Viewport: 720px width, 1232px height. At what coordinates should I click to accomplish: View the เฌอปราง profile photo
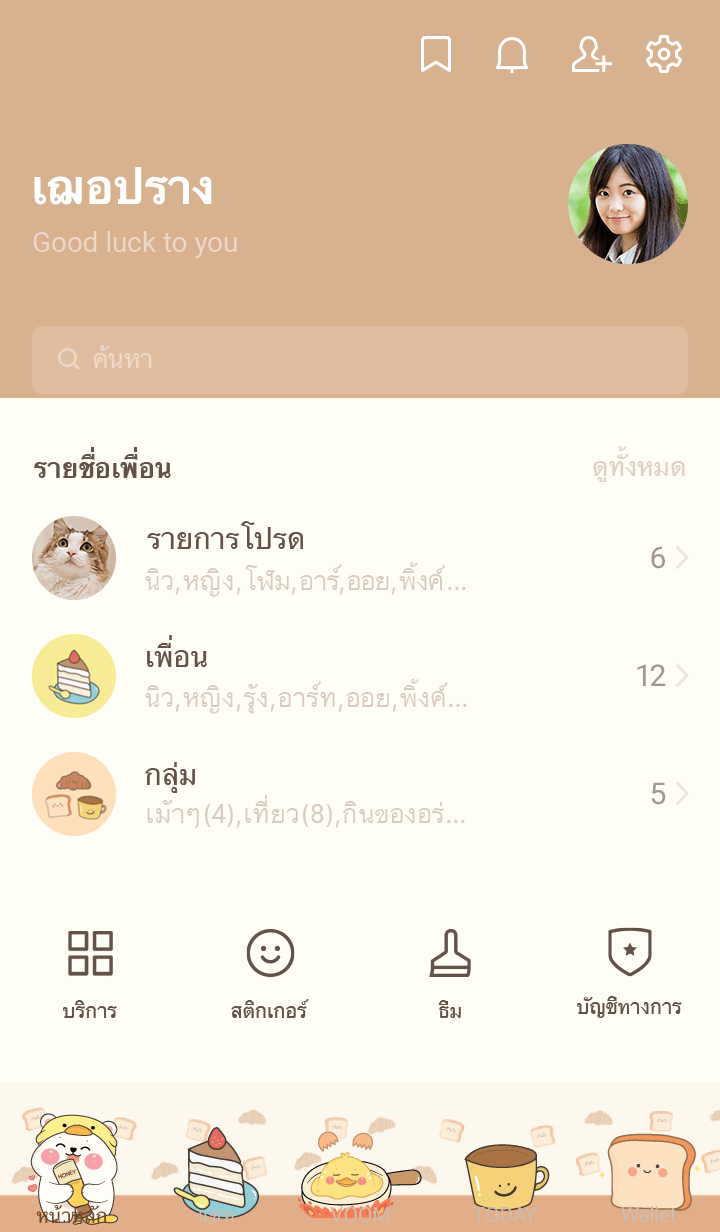pos(628,204)
